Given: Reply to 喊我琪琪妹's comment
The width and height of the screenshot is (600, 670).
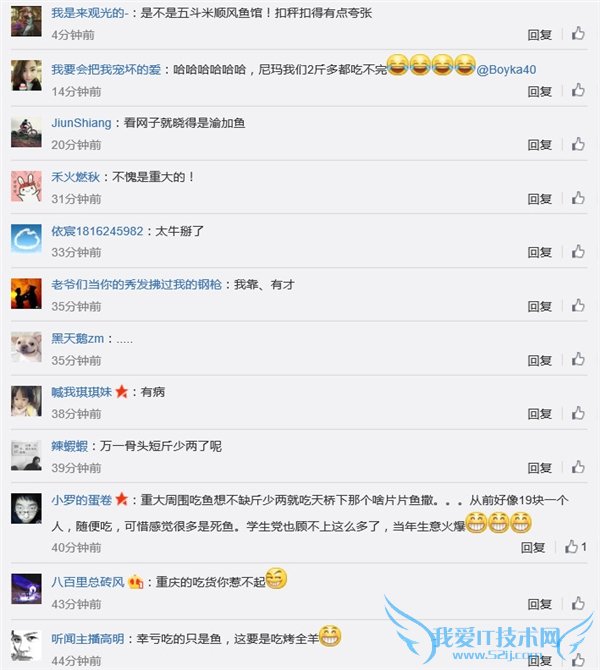Looking at the screenshot, I should [x=539, y=414].
